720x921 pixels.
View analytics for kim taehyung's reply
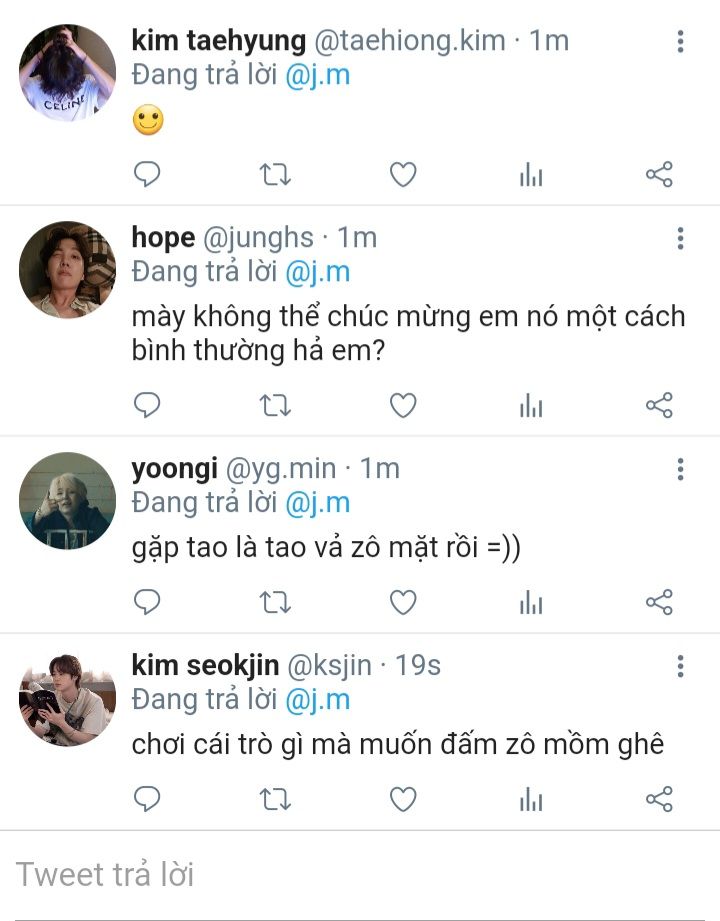point(531,176)
